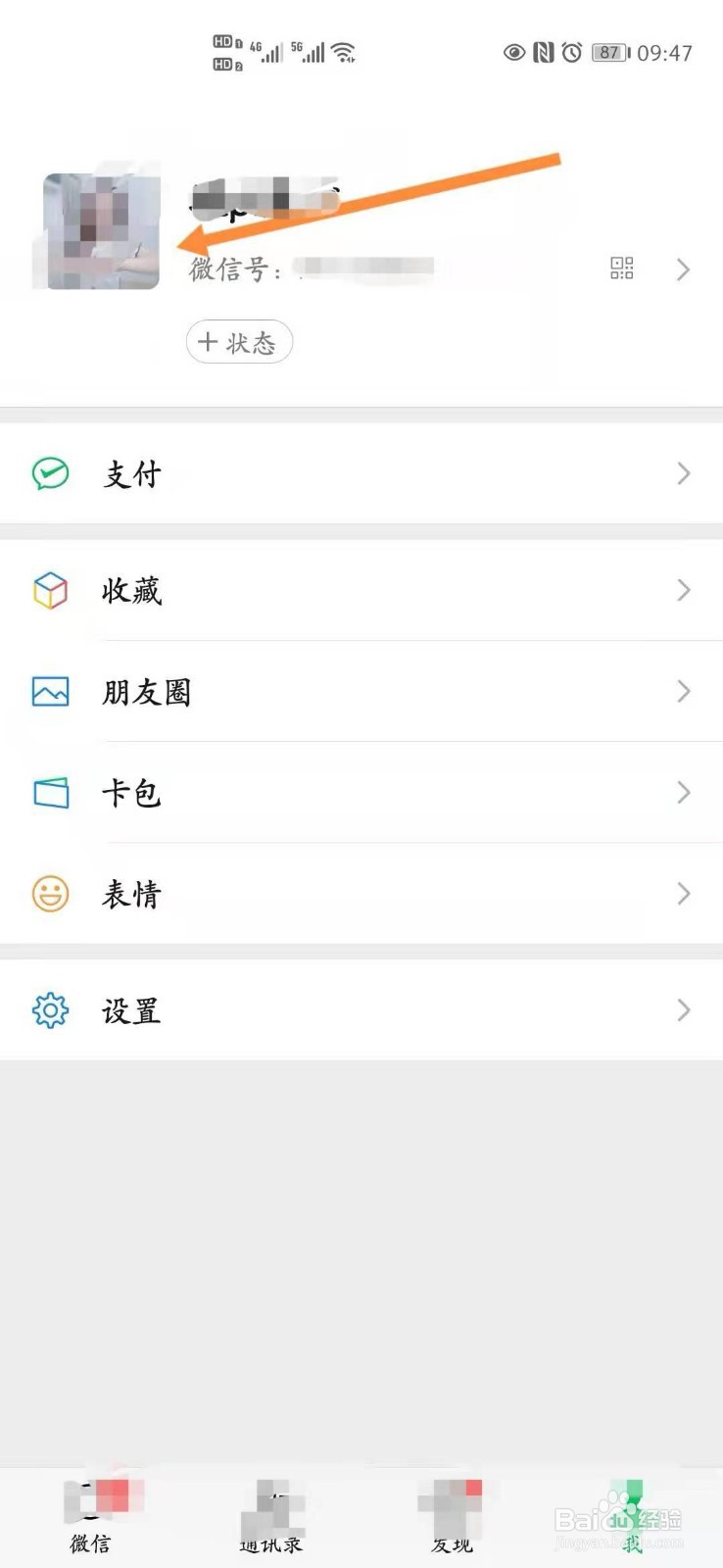Open 朋友圈 Moments entry

click(x=147, y=691)
